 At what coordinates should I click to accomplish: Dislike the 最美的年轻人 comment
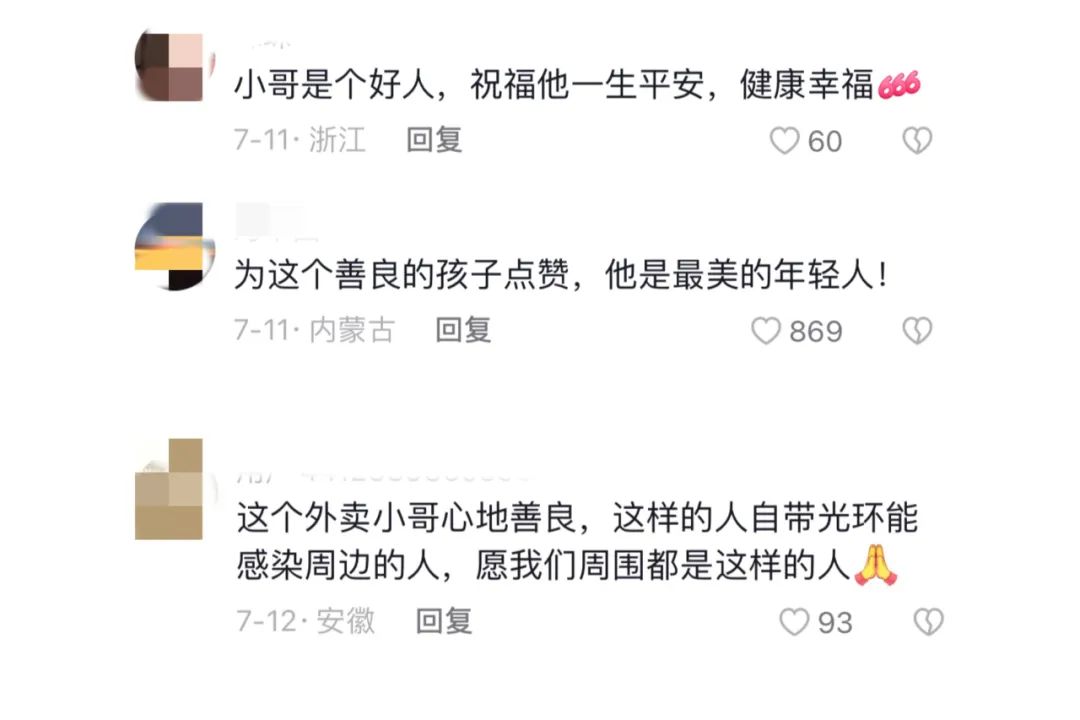pyautogui.click(x=917, y=331)
